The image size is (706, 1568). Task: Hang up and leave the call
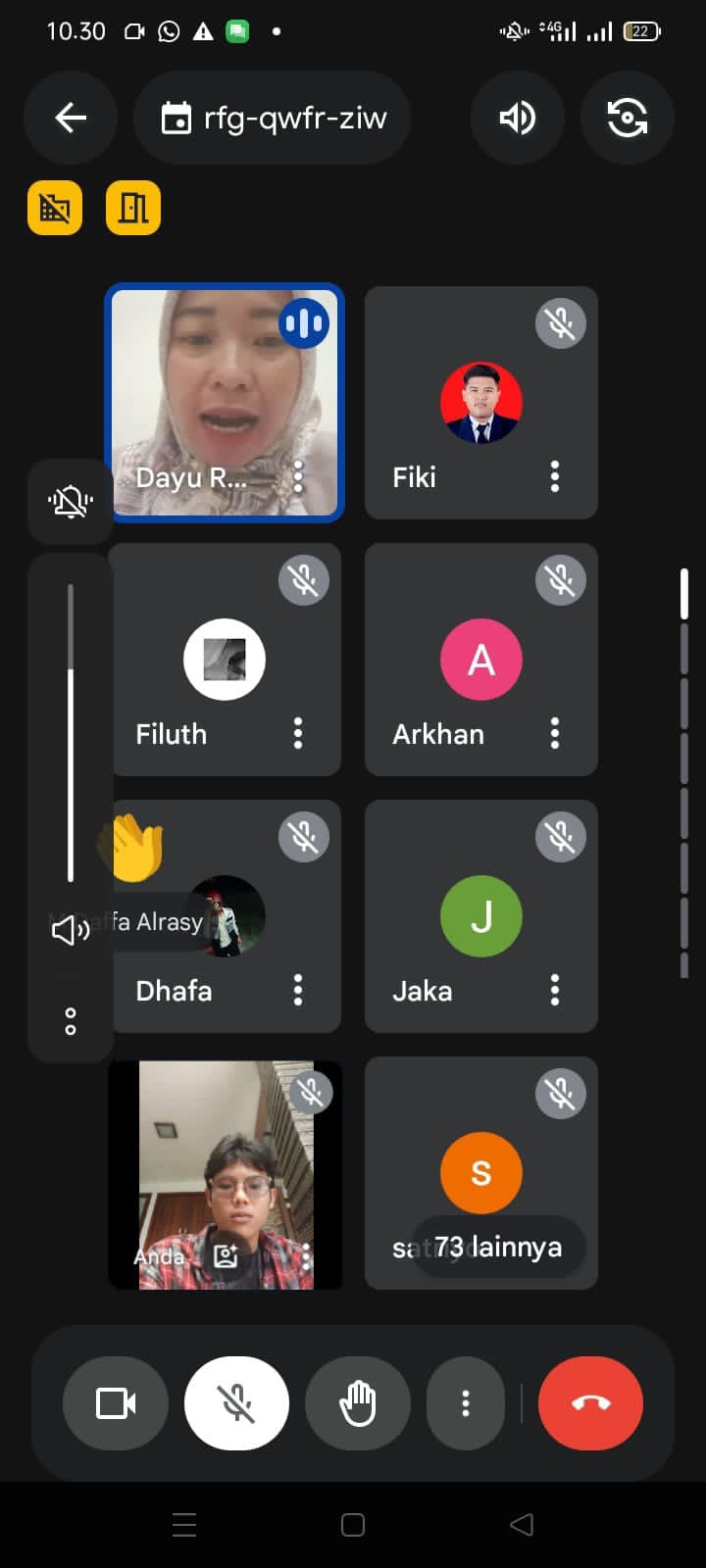pyautogui.click(x=590, y=1403)
